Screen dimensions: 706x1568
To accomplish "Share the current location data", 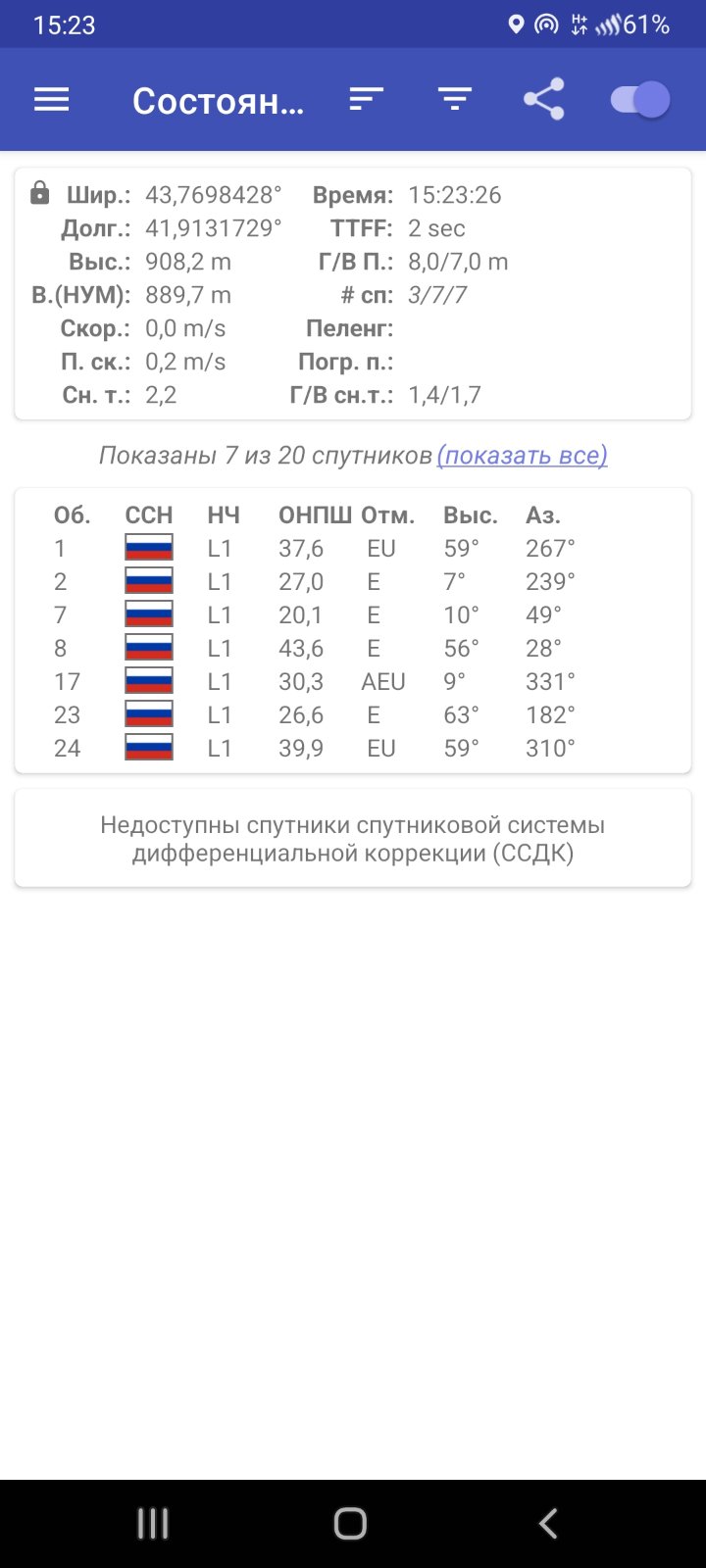I will point(543,99).
